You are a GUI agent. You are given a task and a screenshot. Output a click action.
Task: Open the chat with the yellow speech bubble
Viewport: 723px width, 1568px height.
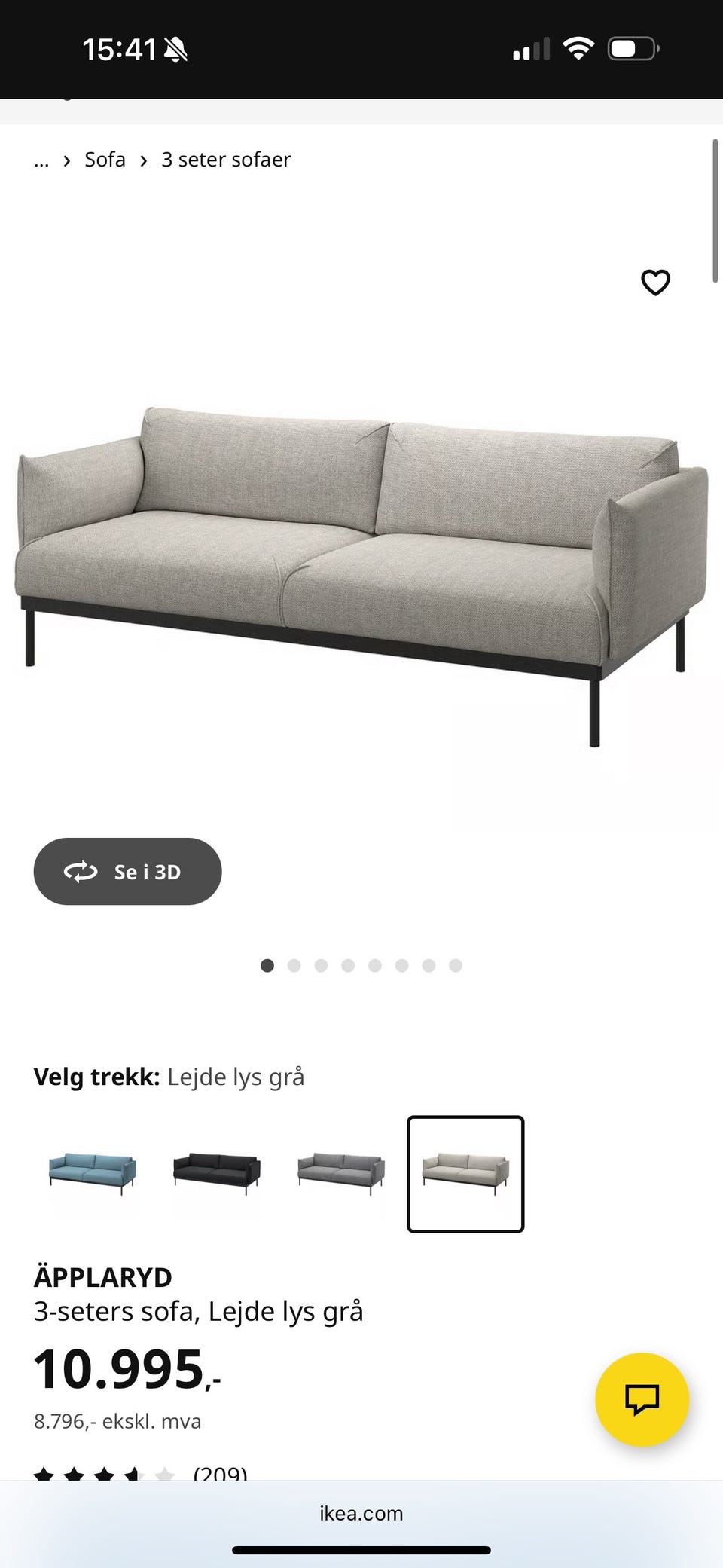(x=641, y=1399)
